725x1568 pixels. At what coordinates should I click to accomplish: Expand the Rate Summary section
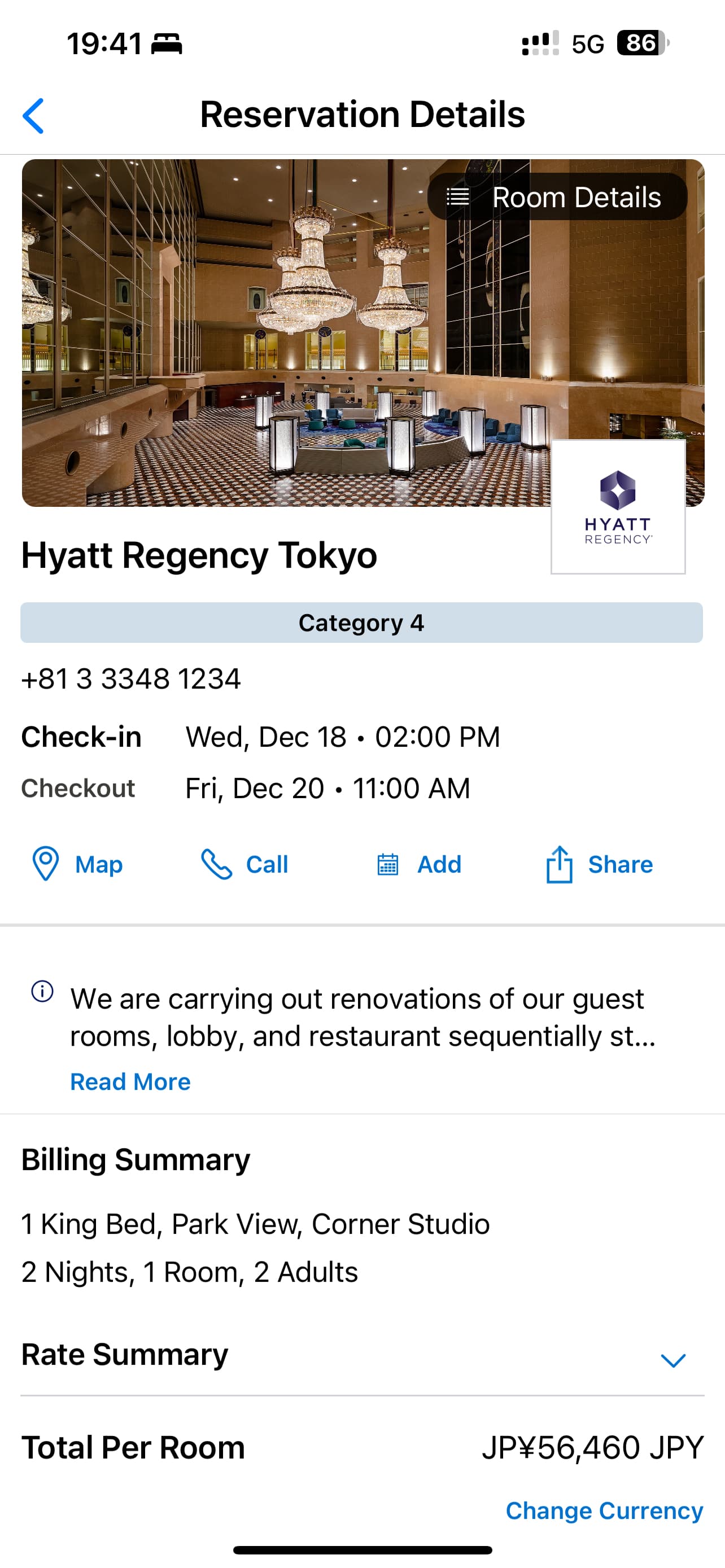(672, 1360)
